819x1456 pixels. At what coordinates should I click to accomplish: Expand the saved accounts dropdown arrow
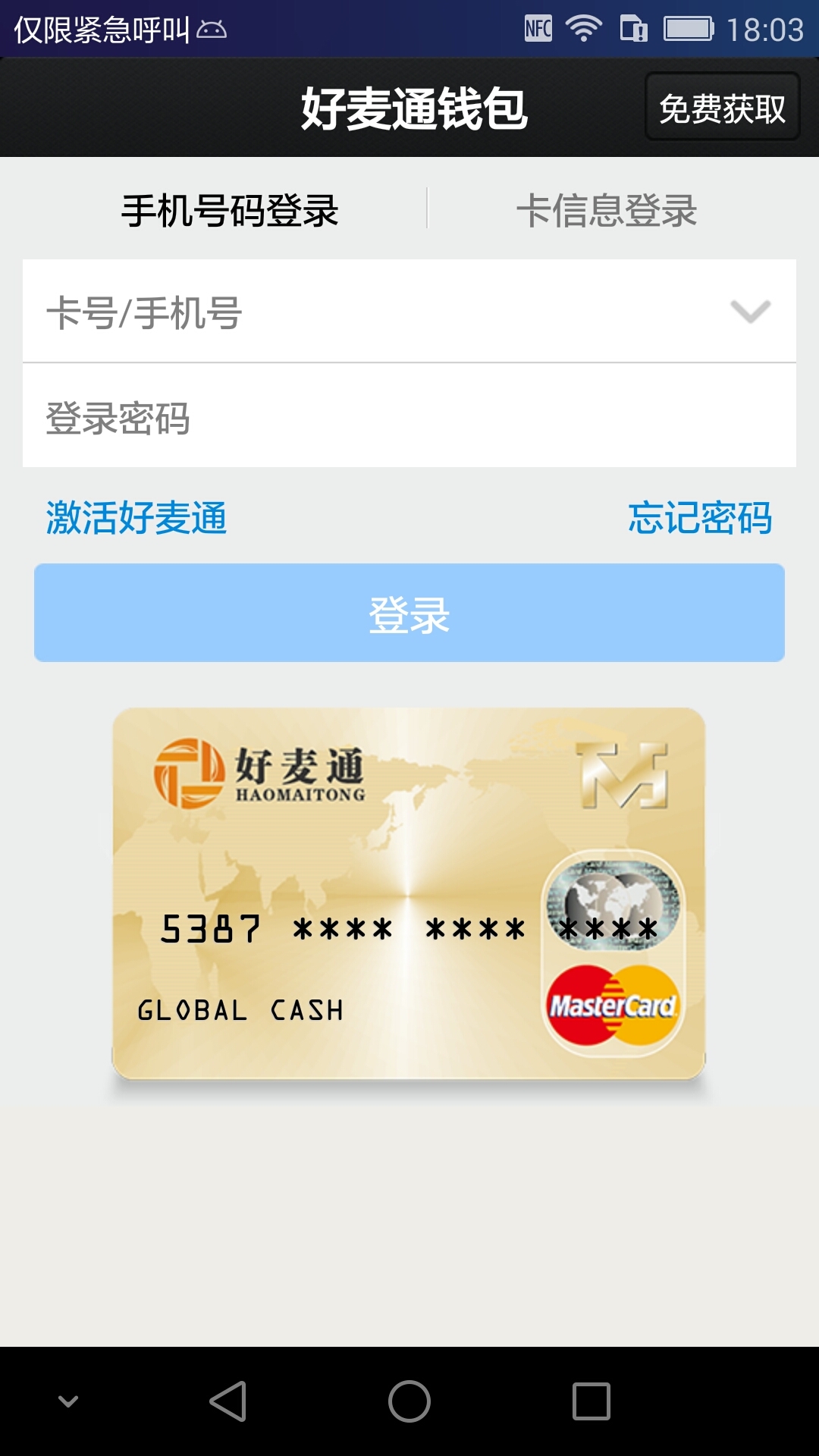pyautogui.click(x=751, y=311)
